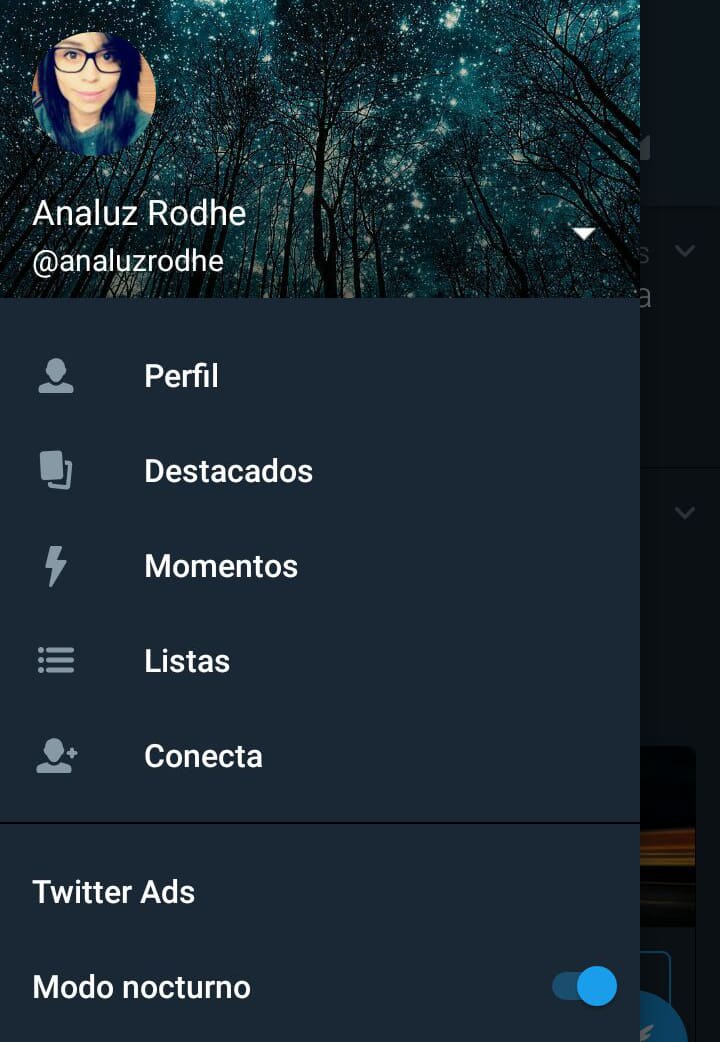Select the Destacados menu label text
720x1042 pixels.
(228, 470)
